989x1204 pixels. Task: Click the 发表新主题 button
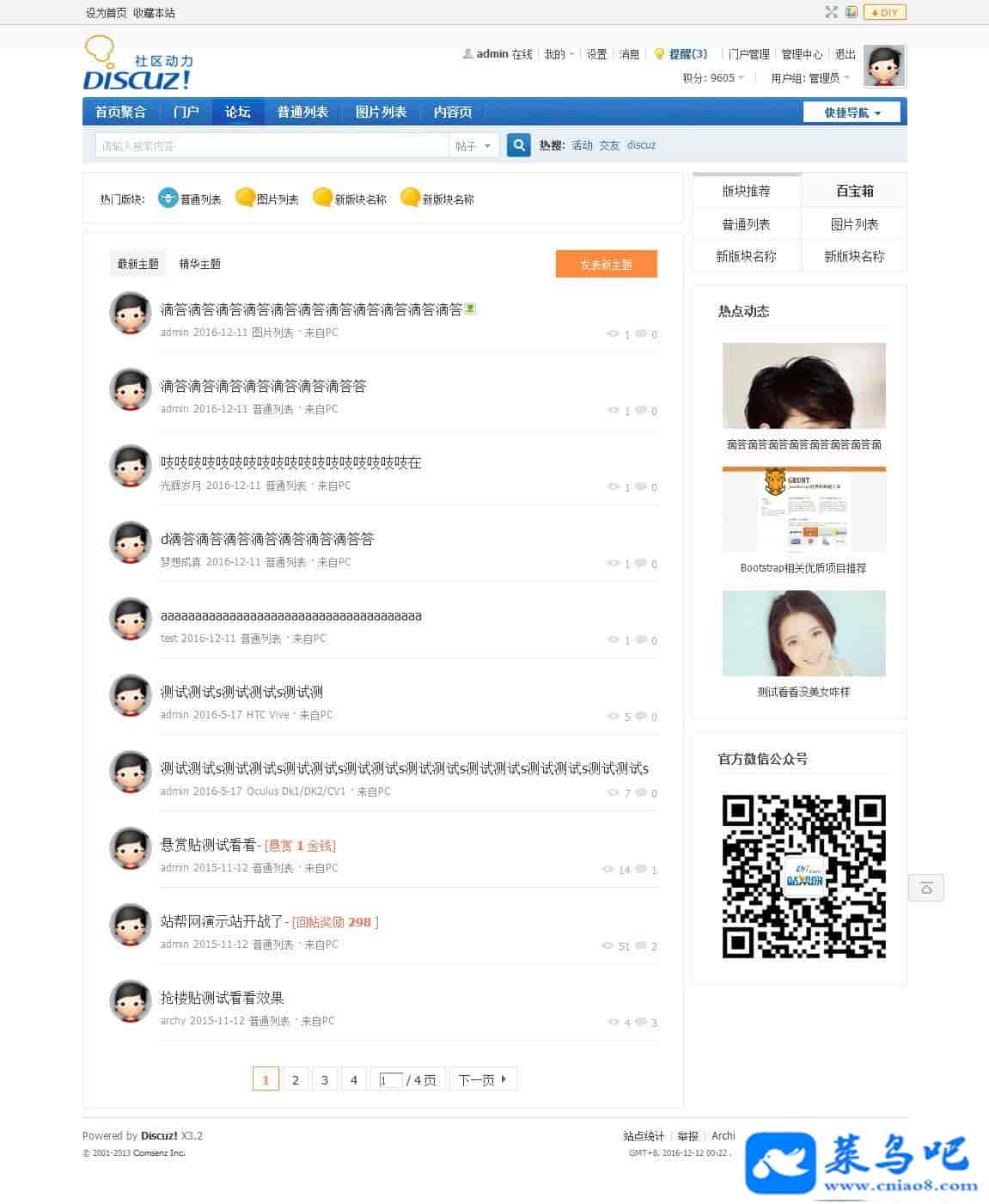click(606, 265)
